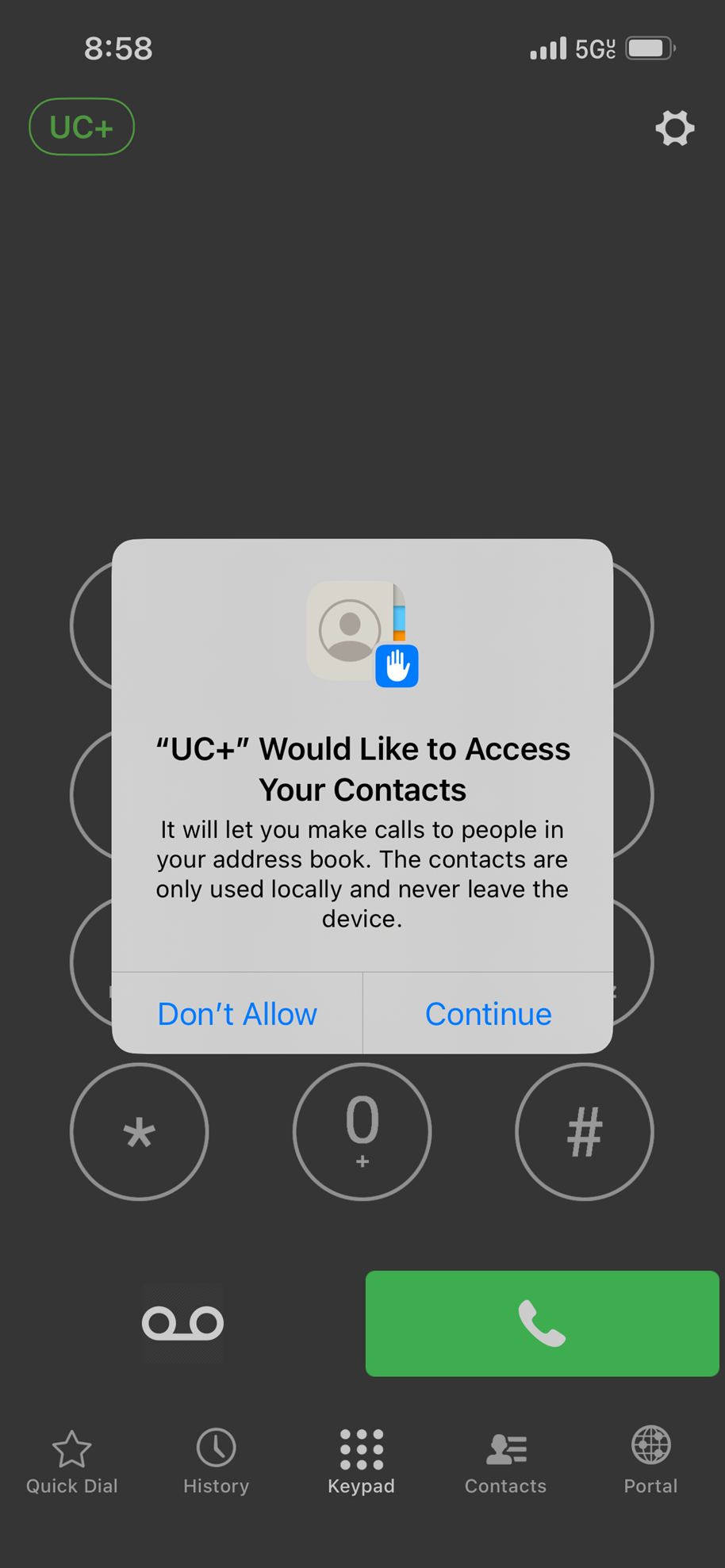Choose Don't Allow for contacts access

coord(237,1014)
